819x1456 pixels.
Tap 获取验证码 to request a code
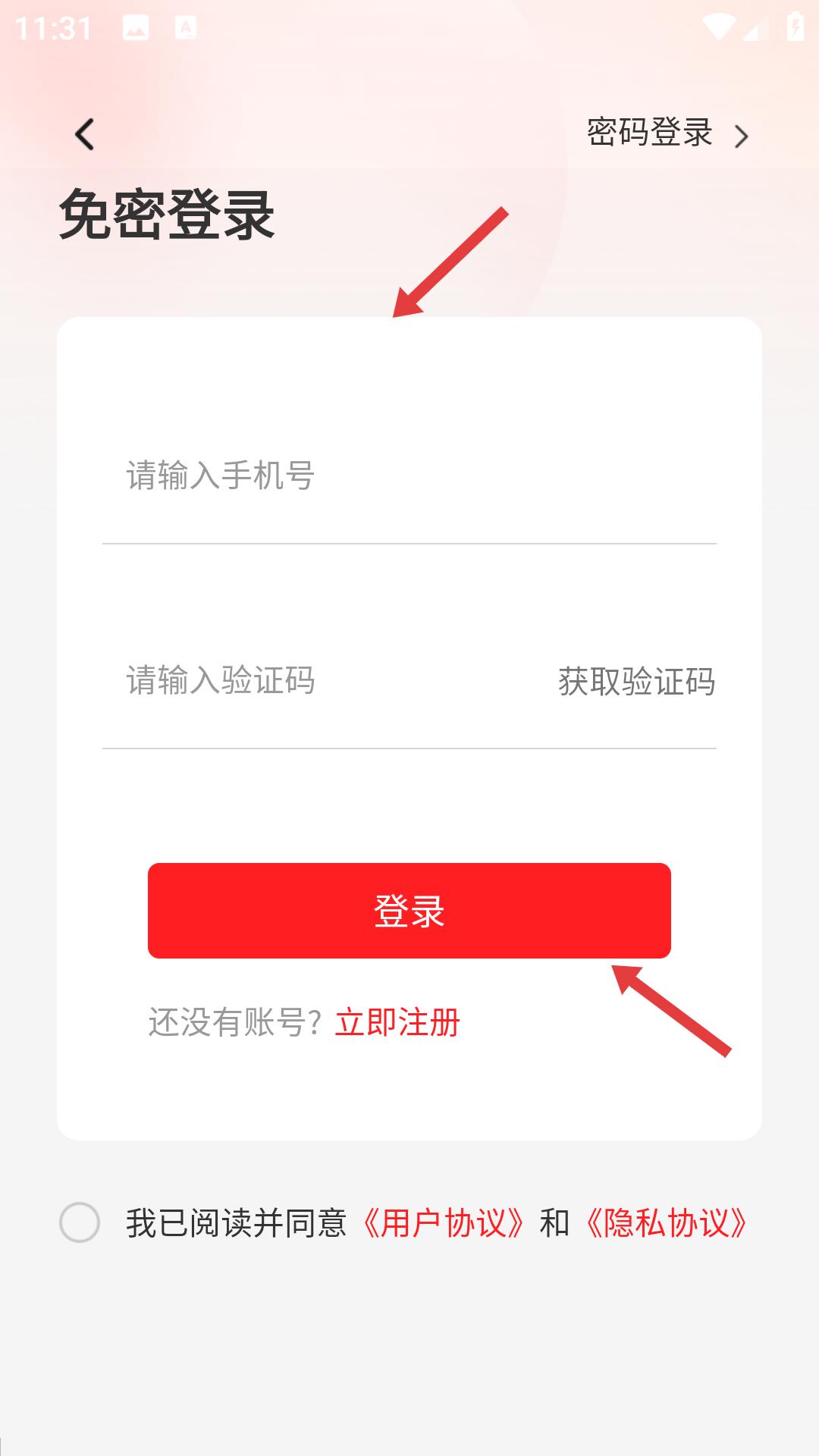(x=636, y=681)
